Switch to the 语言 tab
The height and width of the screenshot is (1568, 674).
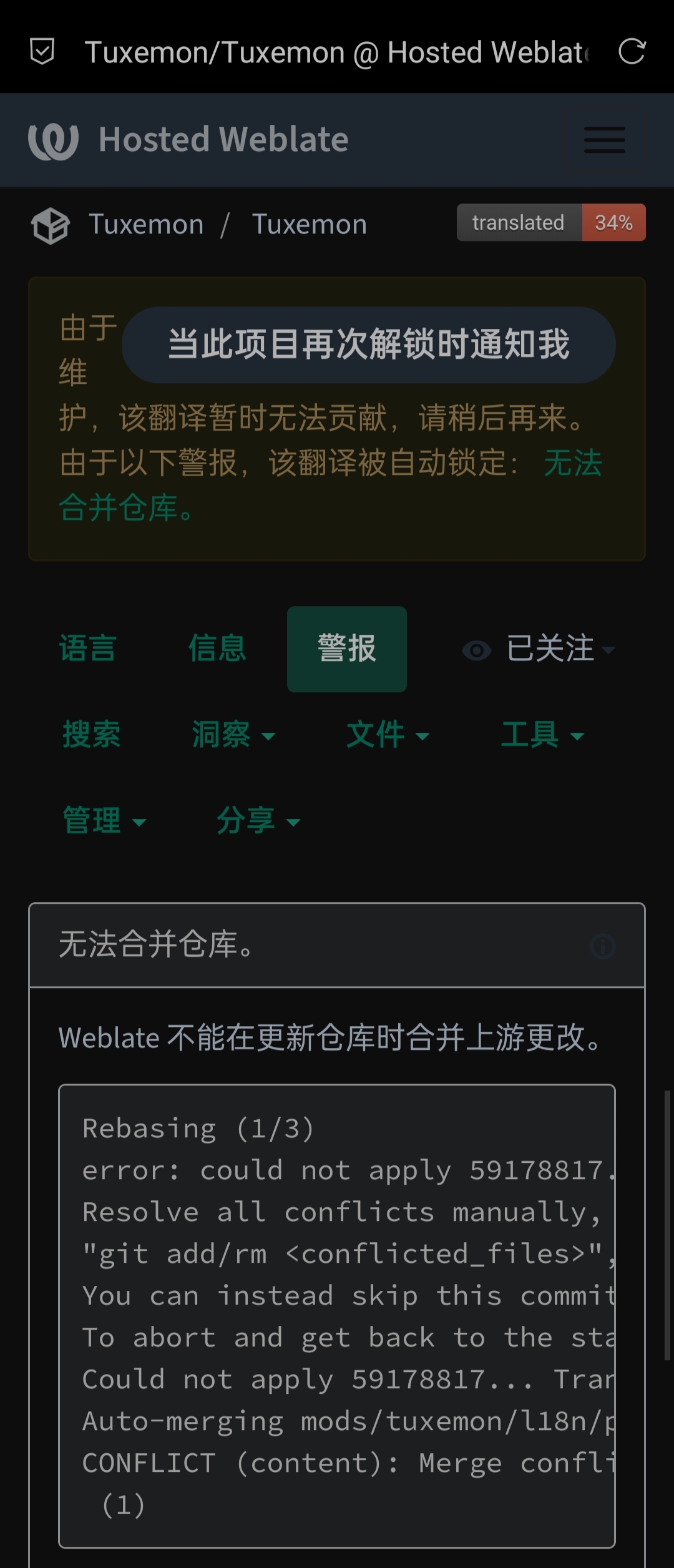click(x=88, y=649)
